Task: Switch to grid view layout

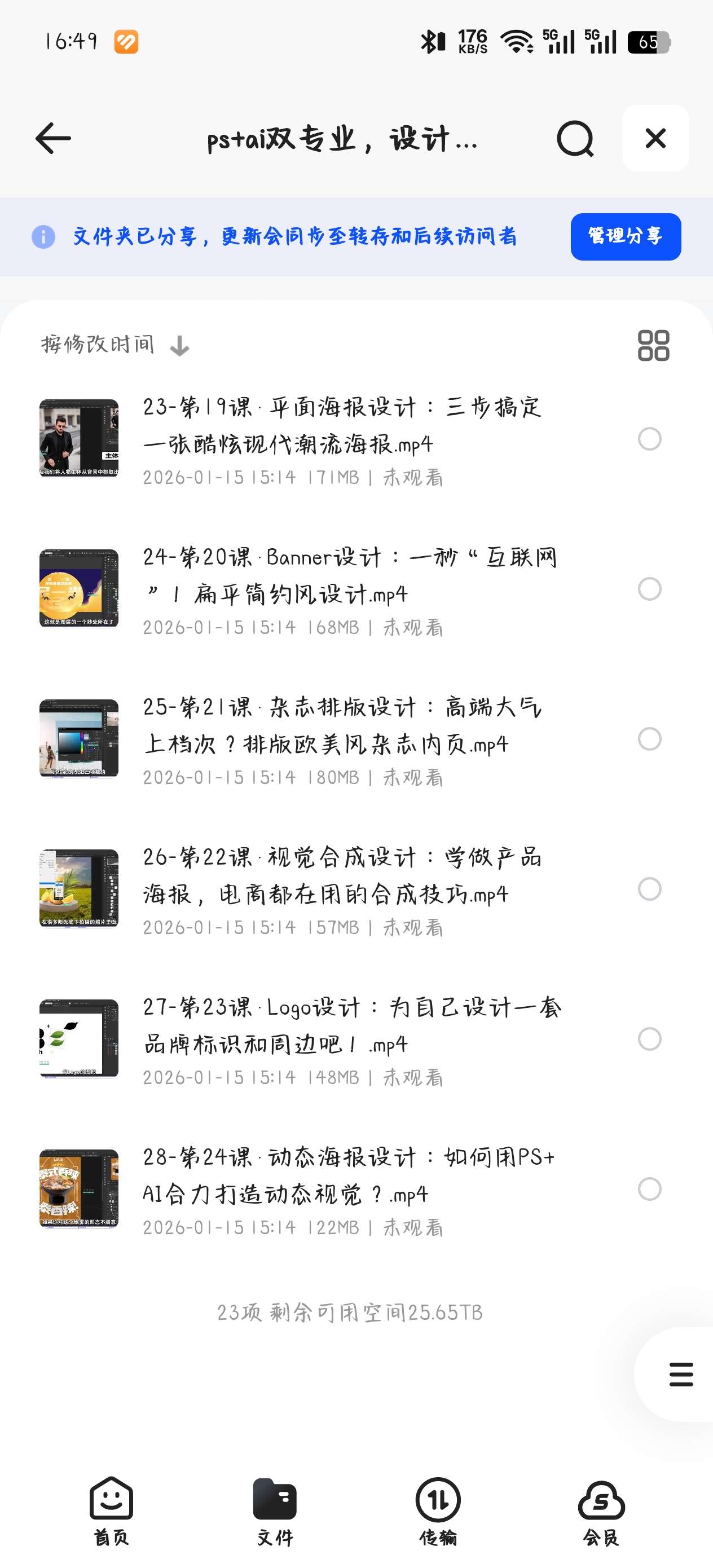Action: 653,345
